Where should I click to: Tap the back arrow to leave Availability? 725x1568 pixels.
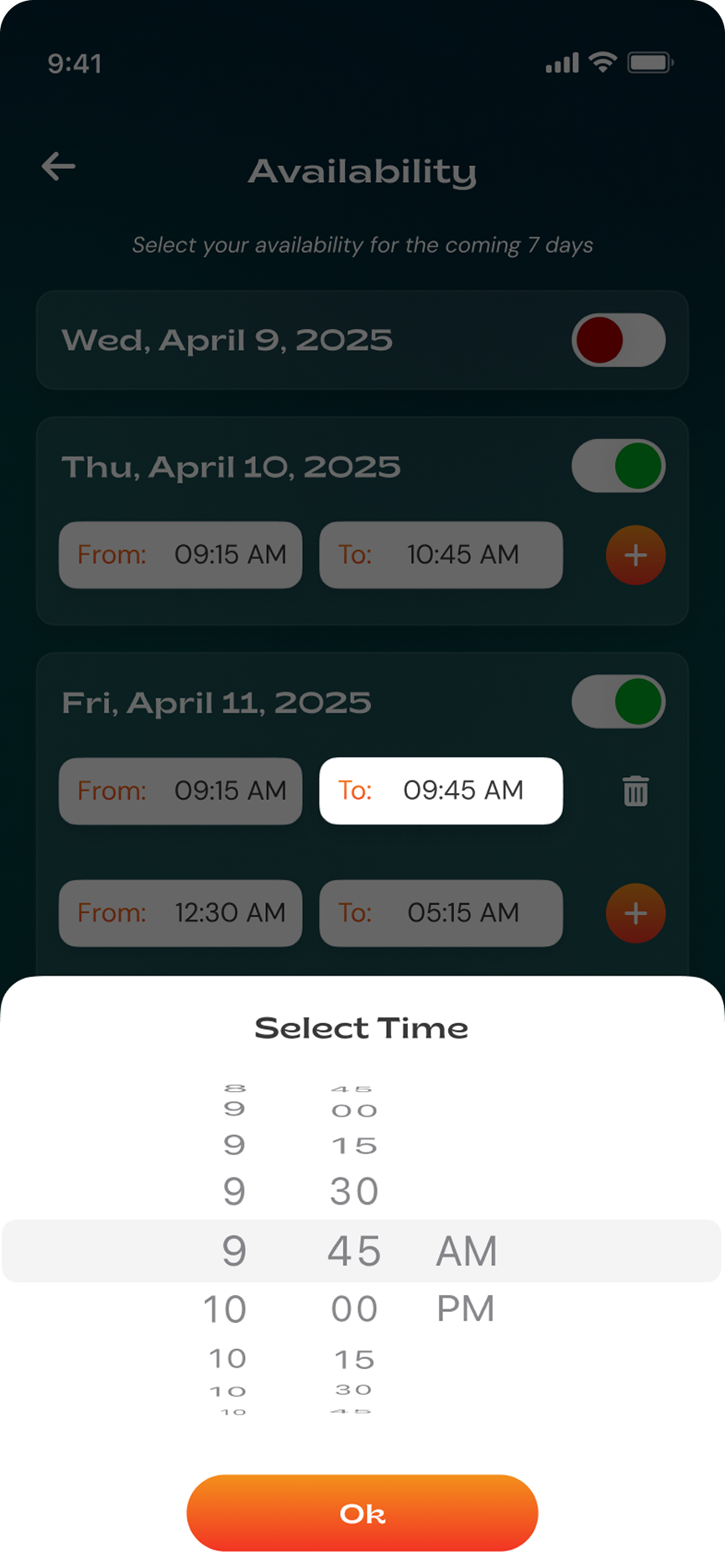click(x=58, y=166)
